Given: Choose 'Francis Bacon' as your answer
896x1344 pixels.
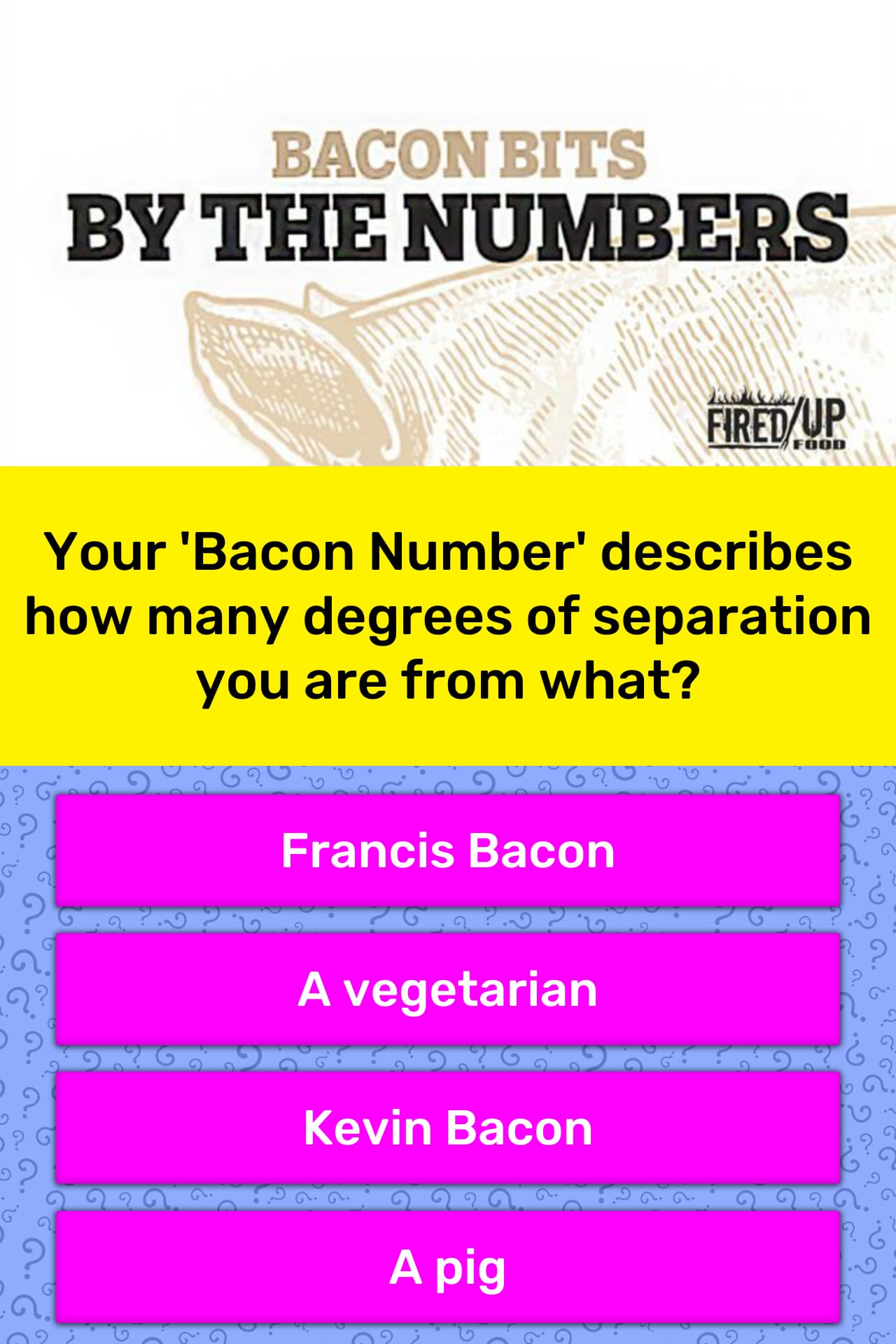Looking at the screenshot, I should point(448,849).
